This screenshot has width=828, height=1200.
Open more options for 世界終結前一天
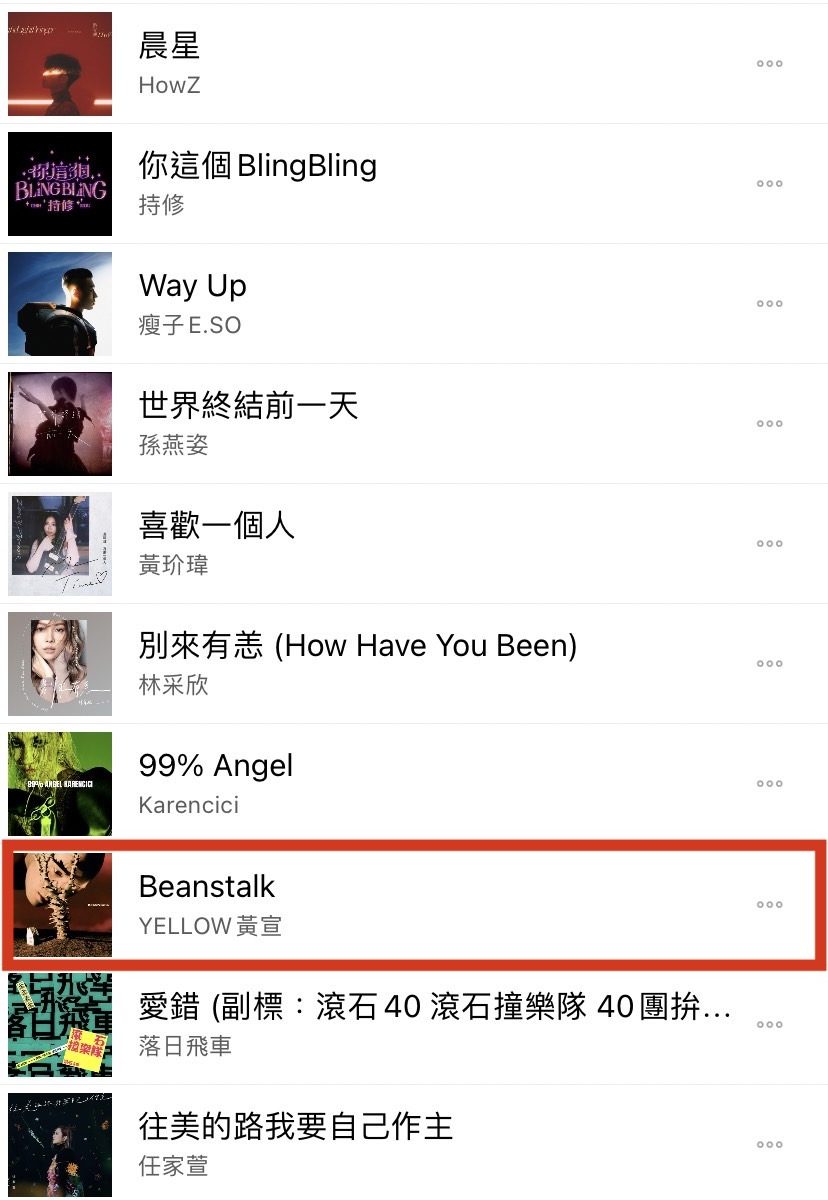pyautogui.click(x=769, y=424)
